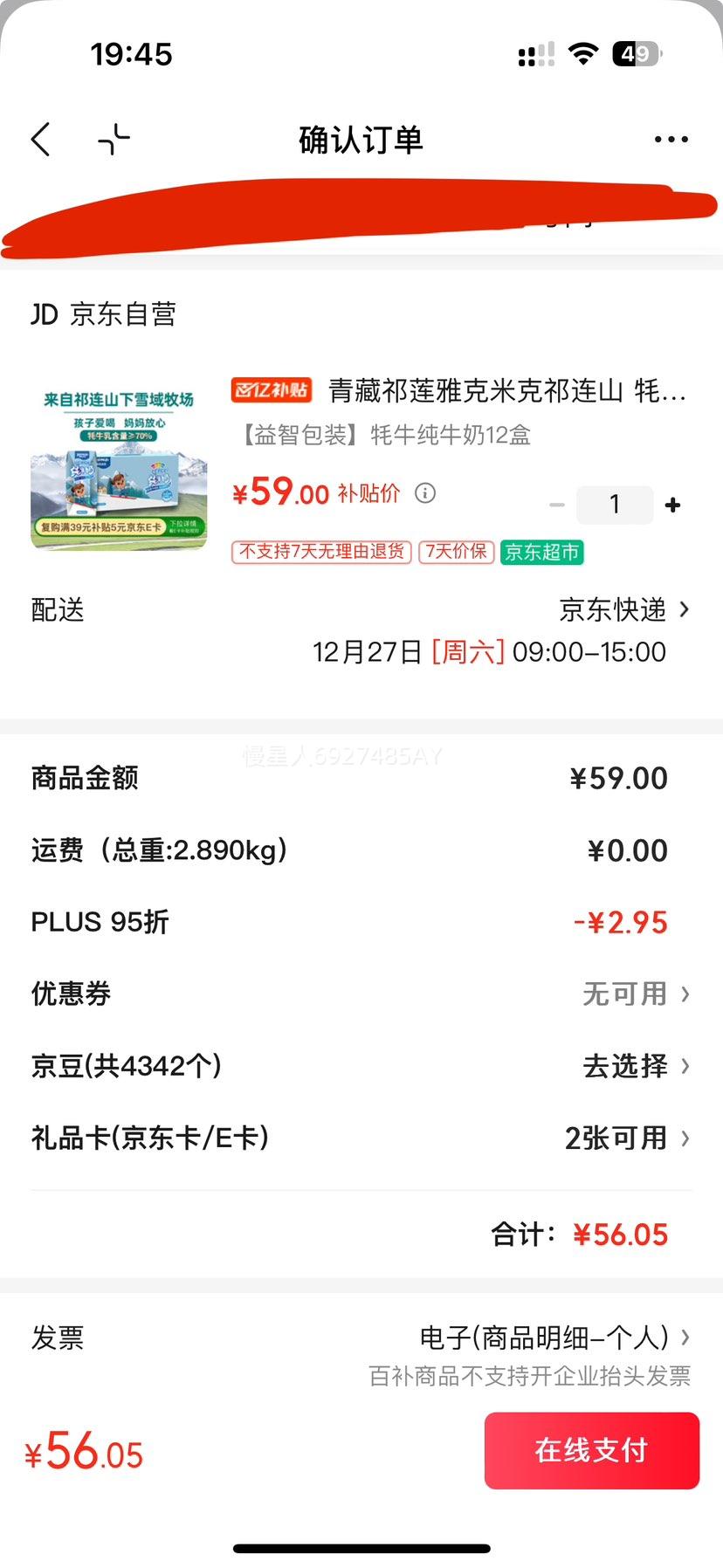The width and height of the screenshot is (723, 1568).
Task: Expand the 发票 invoice settings
Action: click(555, 1337)
